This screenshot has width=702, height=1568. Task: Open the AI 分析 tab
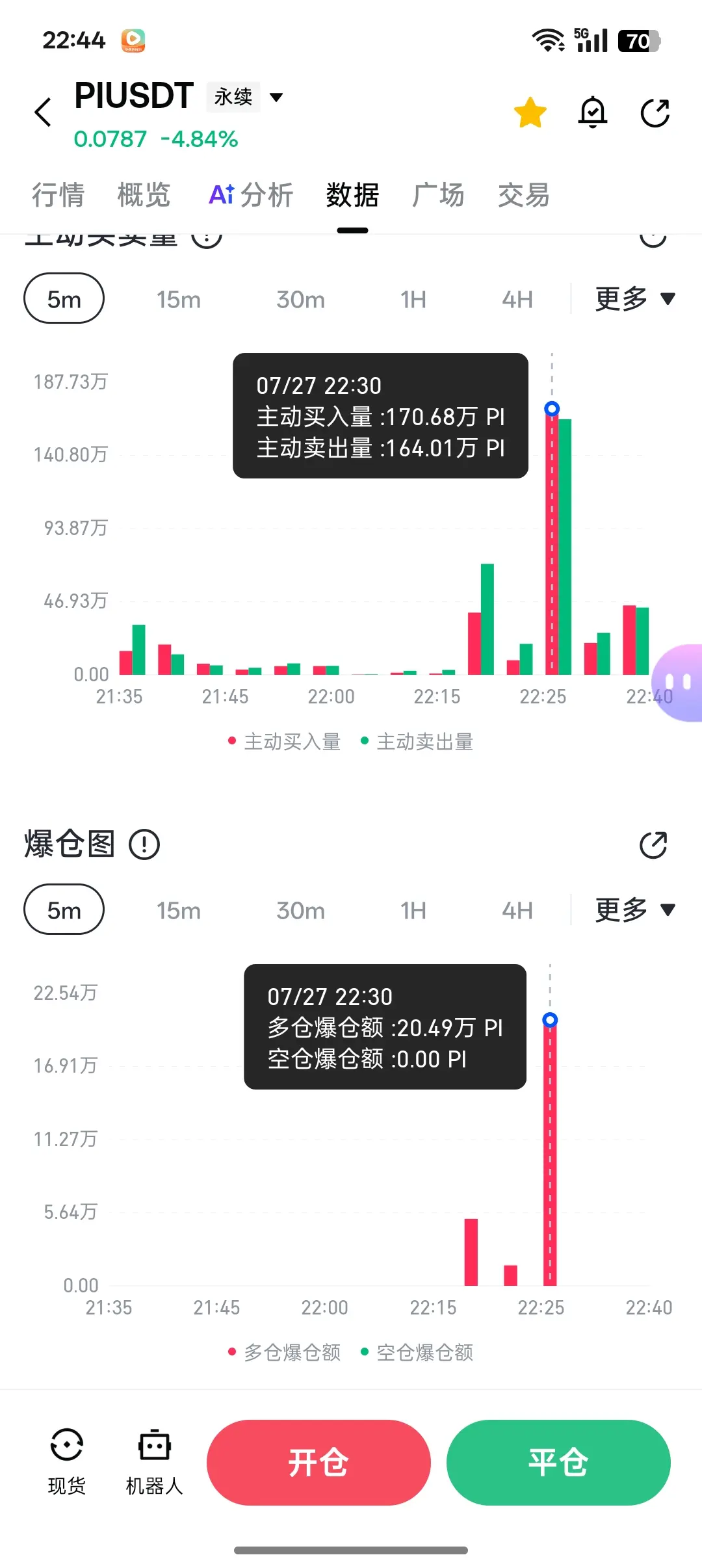point(251,195)
